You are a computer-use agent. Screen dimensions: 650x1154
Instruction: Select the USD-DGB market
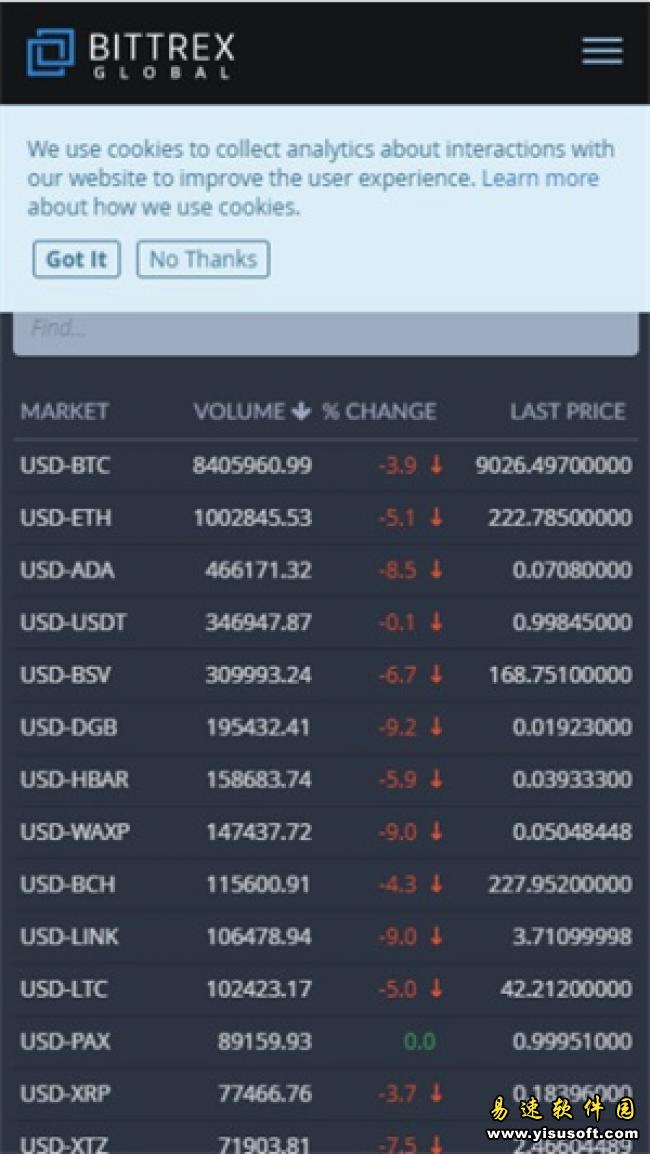pos(325,727)
